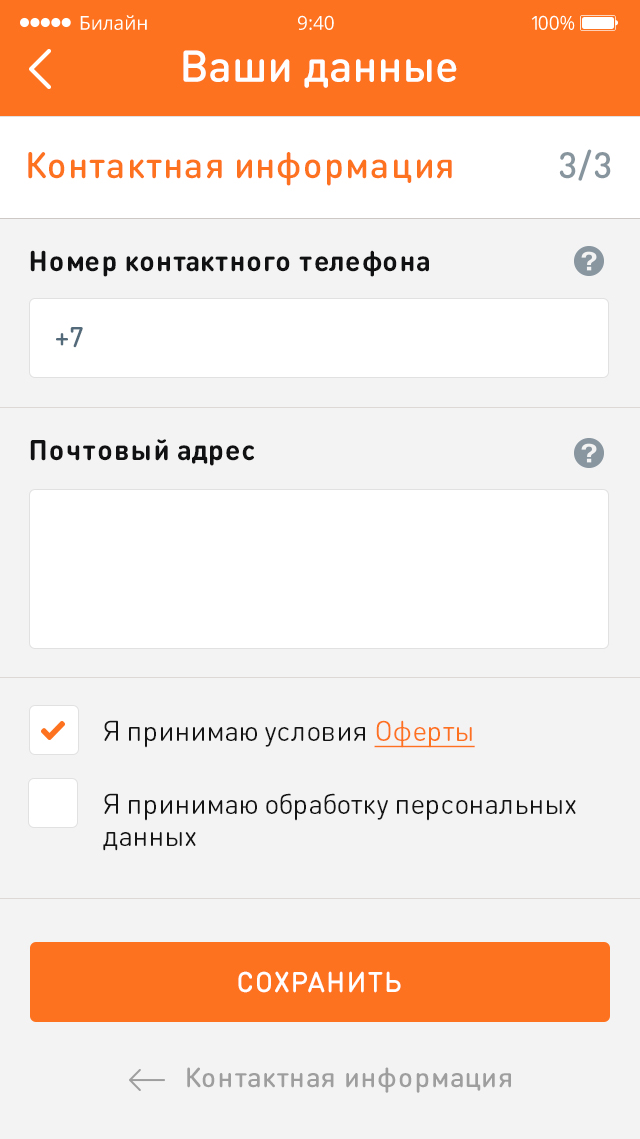The height and width of the screenshot is (1139, 640).
Task: Open help for Почтовый адрес
Action: pyautogui.click(x=589, y=452)
